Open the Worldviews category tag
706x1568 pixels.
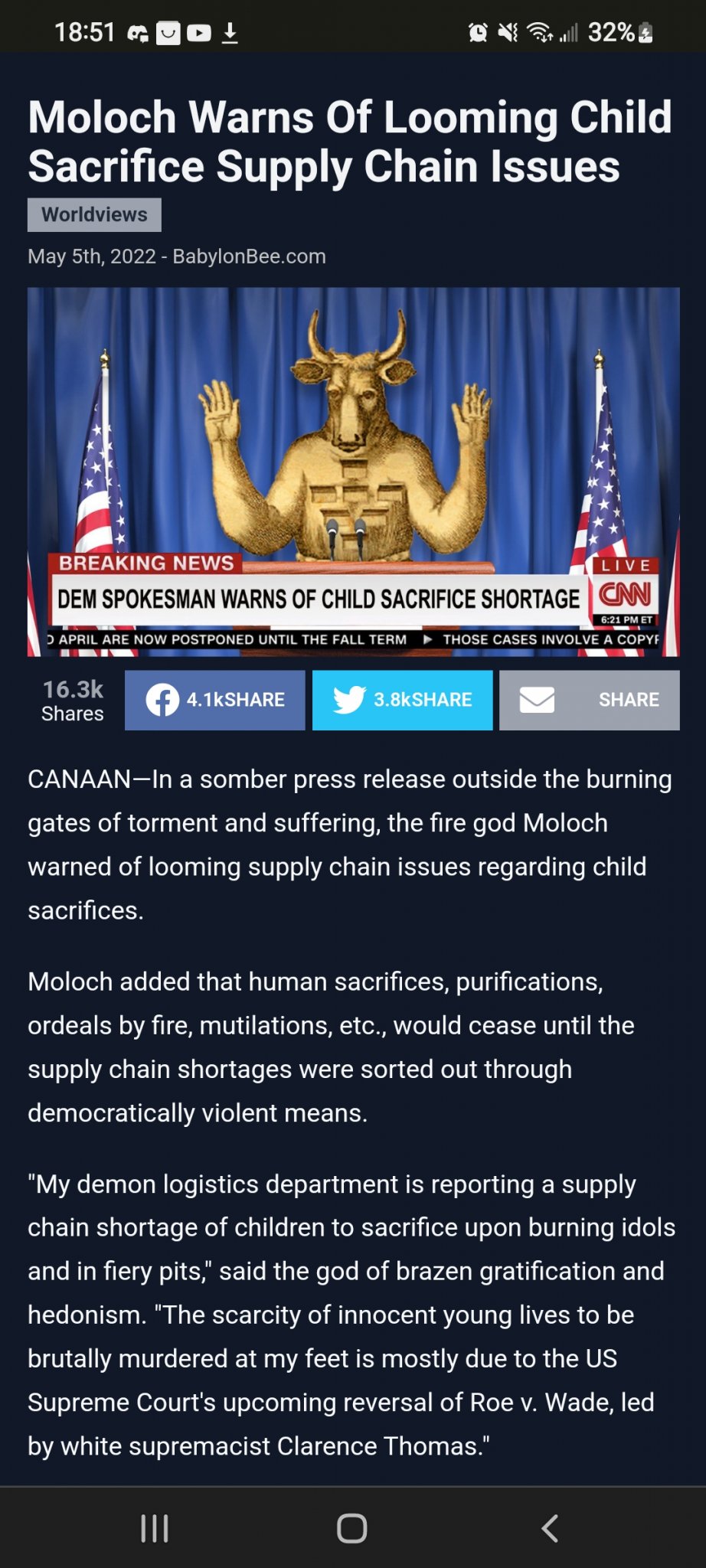pos(94,215)
